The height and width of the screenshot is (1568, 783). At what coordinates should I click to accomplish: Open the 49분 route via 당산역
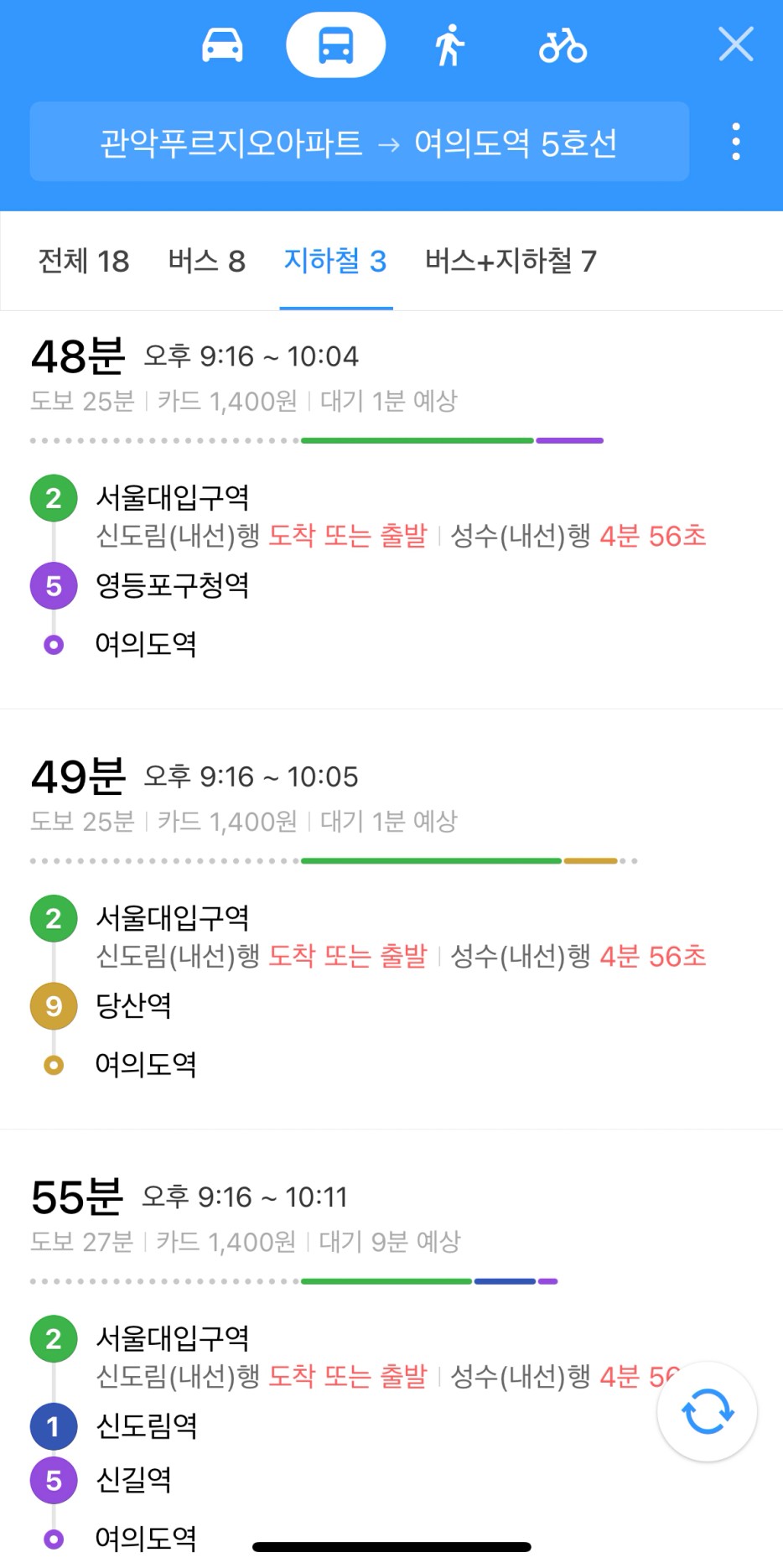(391, 920)
